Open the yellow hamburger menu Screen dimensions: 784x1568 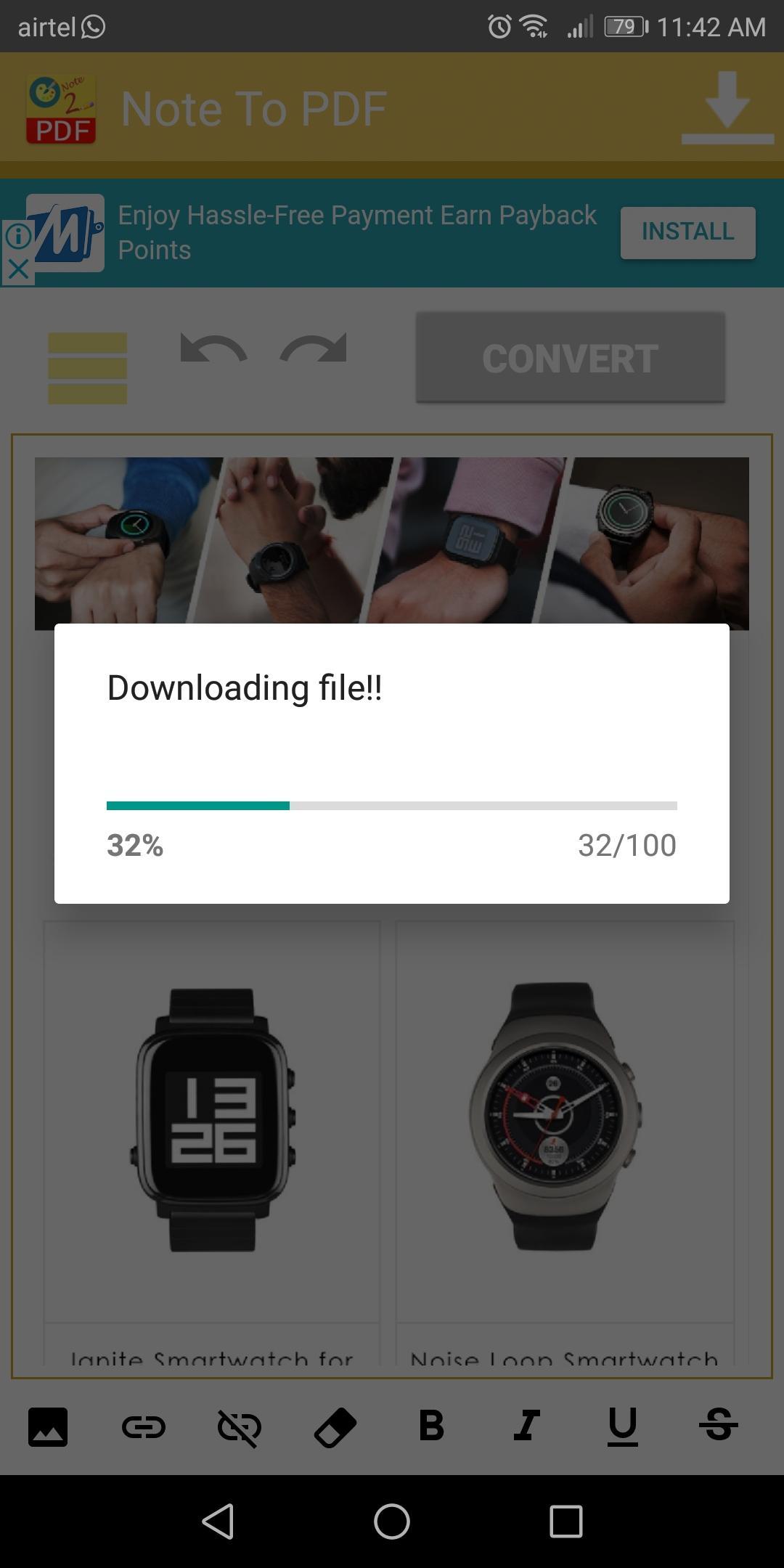pyautogui.click(x=87, y=368)
